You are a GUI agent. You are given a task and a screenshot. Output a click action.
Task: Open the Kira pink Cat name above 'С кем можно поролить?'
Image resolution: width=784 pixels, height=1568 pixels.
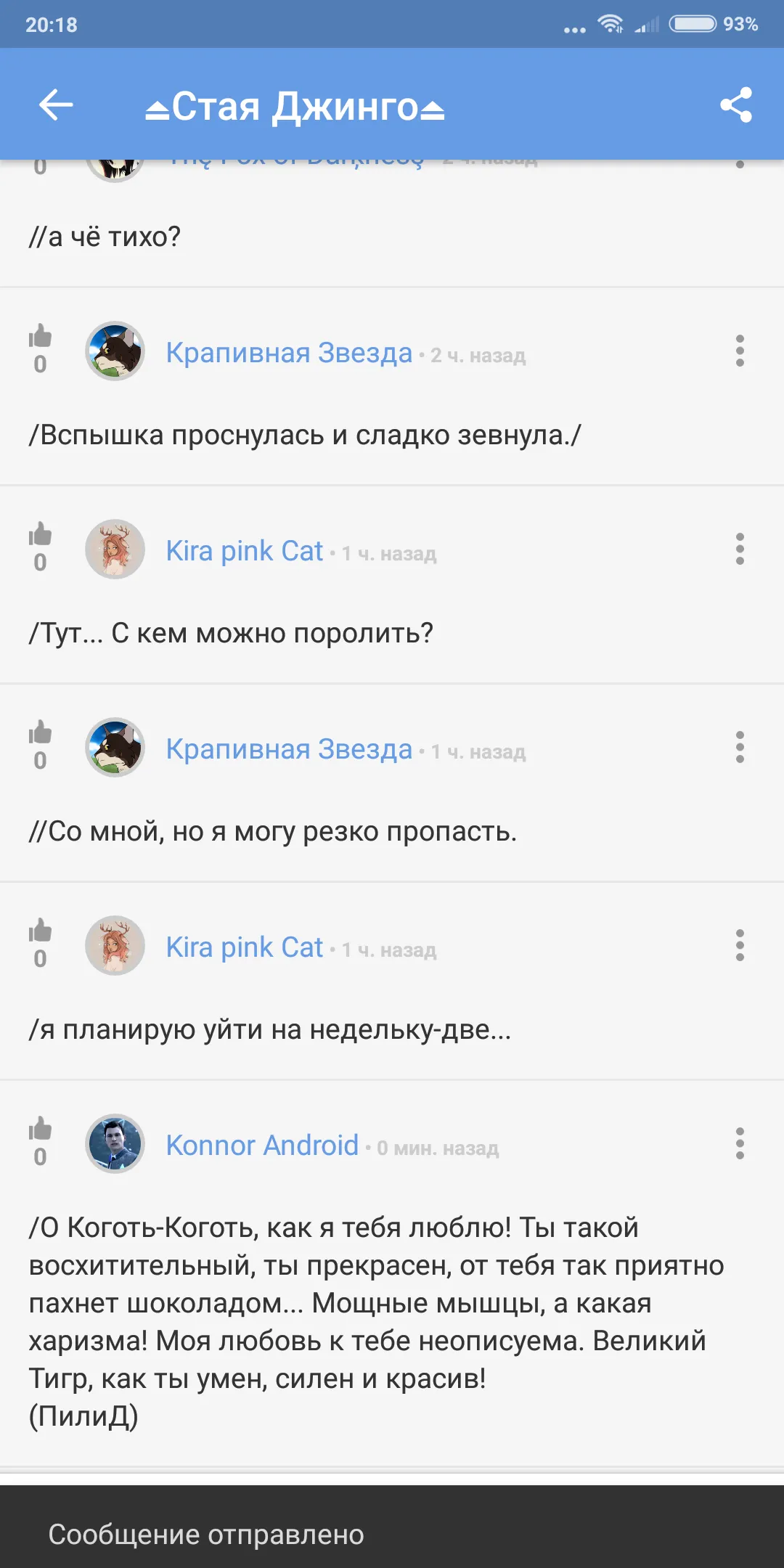coord(245,551)
